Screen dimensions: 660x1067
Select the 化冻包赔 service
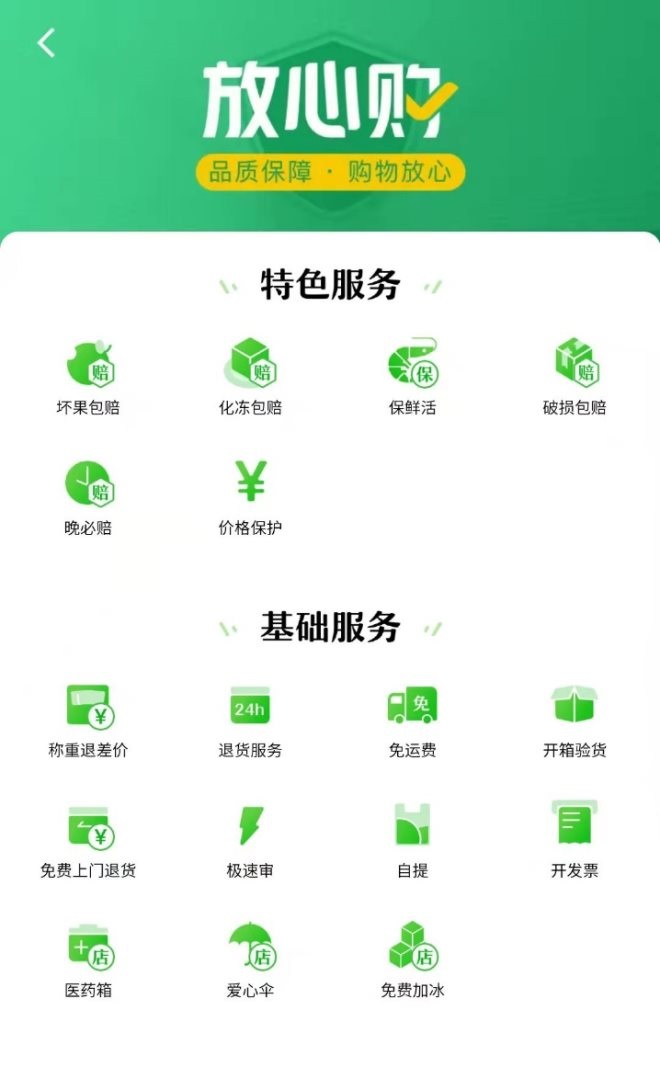click(250, 376)
